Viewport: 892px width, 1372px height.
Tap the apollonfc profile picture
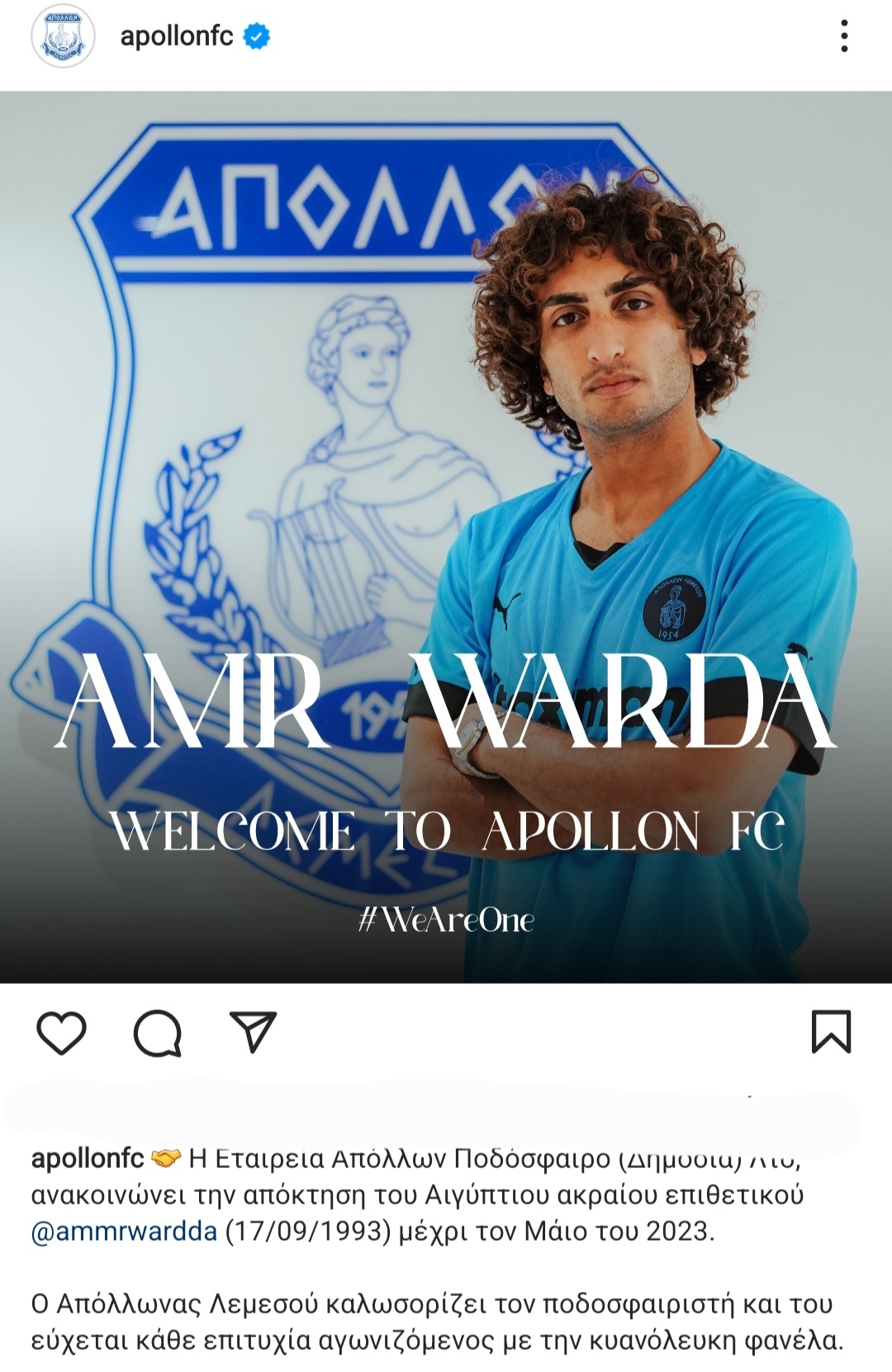pos(63,38)
